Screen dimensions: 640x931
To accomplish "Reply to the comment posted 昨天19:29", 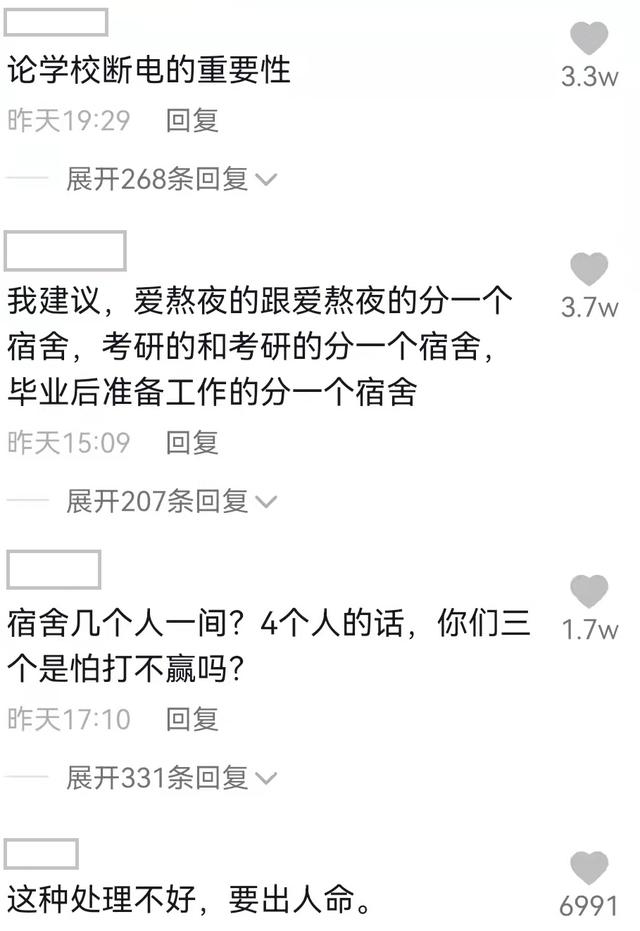I will pos(192,121).
